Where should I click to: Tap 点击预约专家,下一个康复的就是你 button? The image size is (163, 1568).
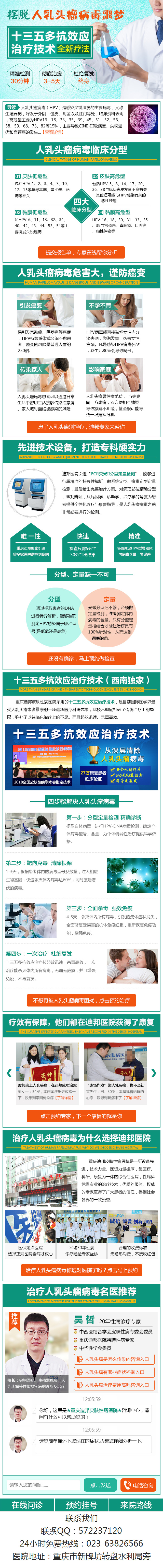(x=81, y=1116)
